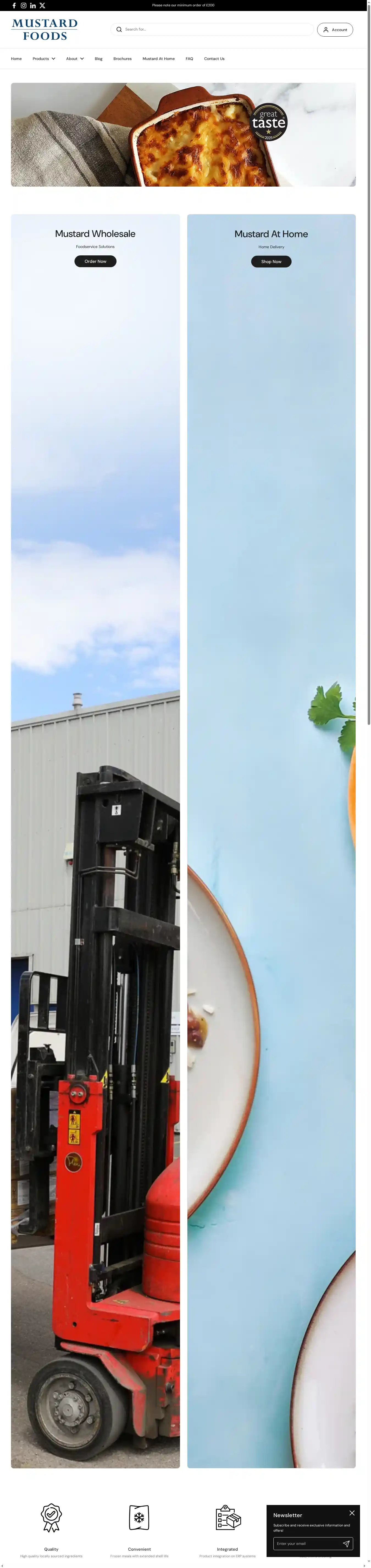Open the X (Twitter) profile
This screenshot has width=371, height=1568.
point(43,6)
